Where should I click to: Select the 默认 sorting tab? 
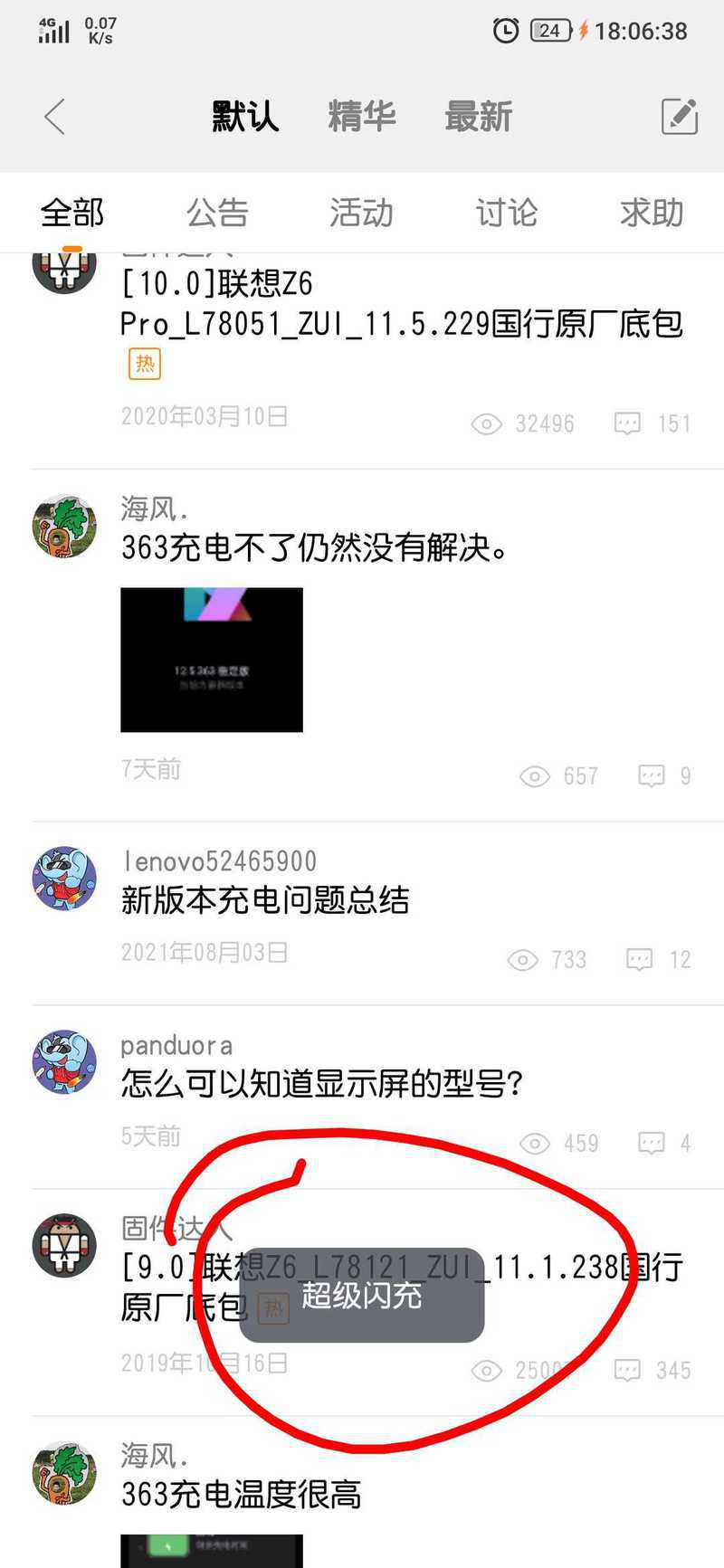pos(244,117)
